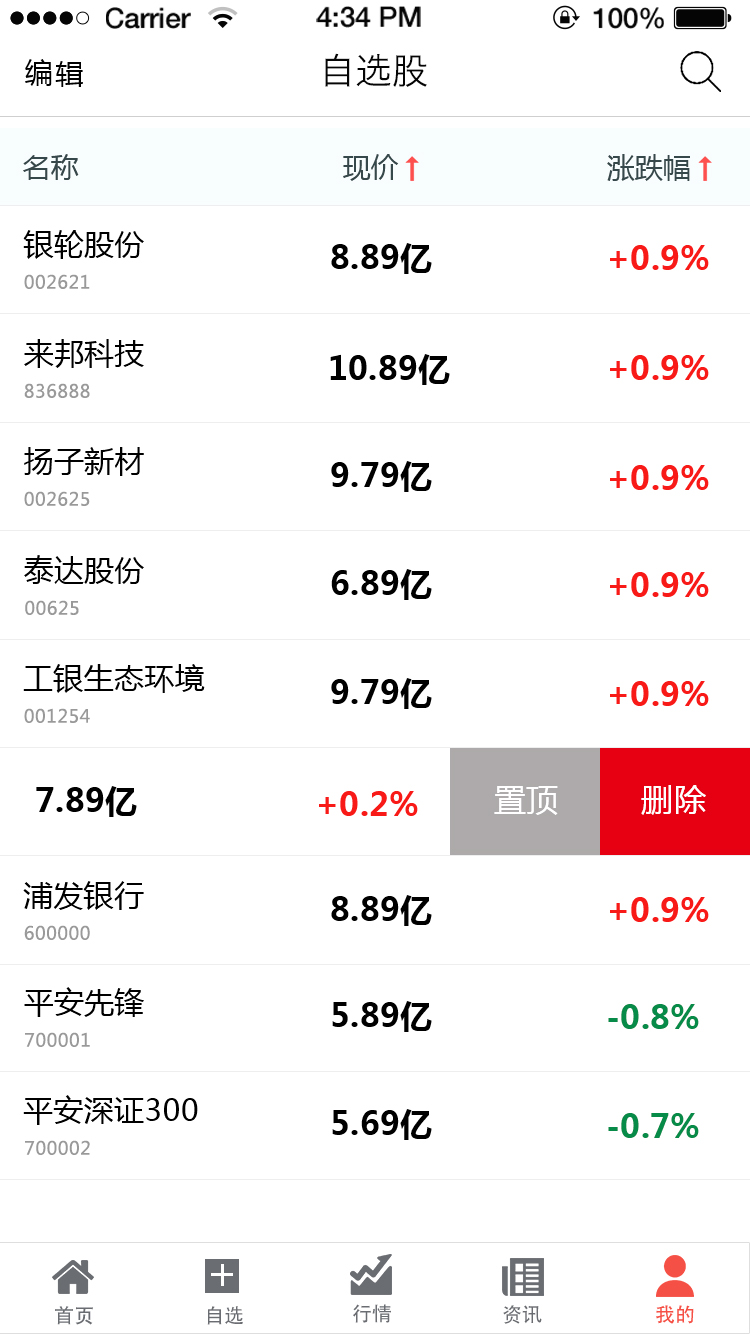Screen dimensions: 750x1334
Task: Tap 编辑 to edit the watchlist
Action: (x=54, y=73)
